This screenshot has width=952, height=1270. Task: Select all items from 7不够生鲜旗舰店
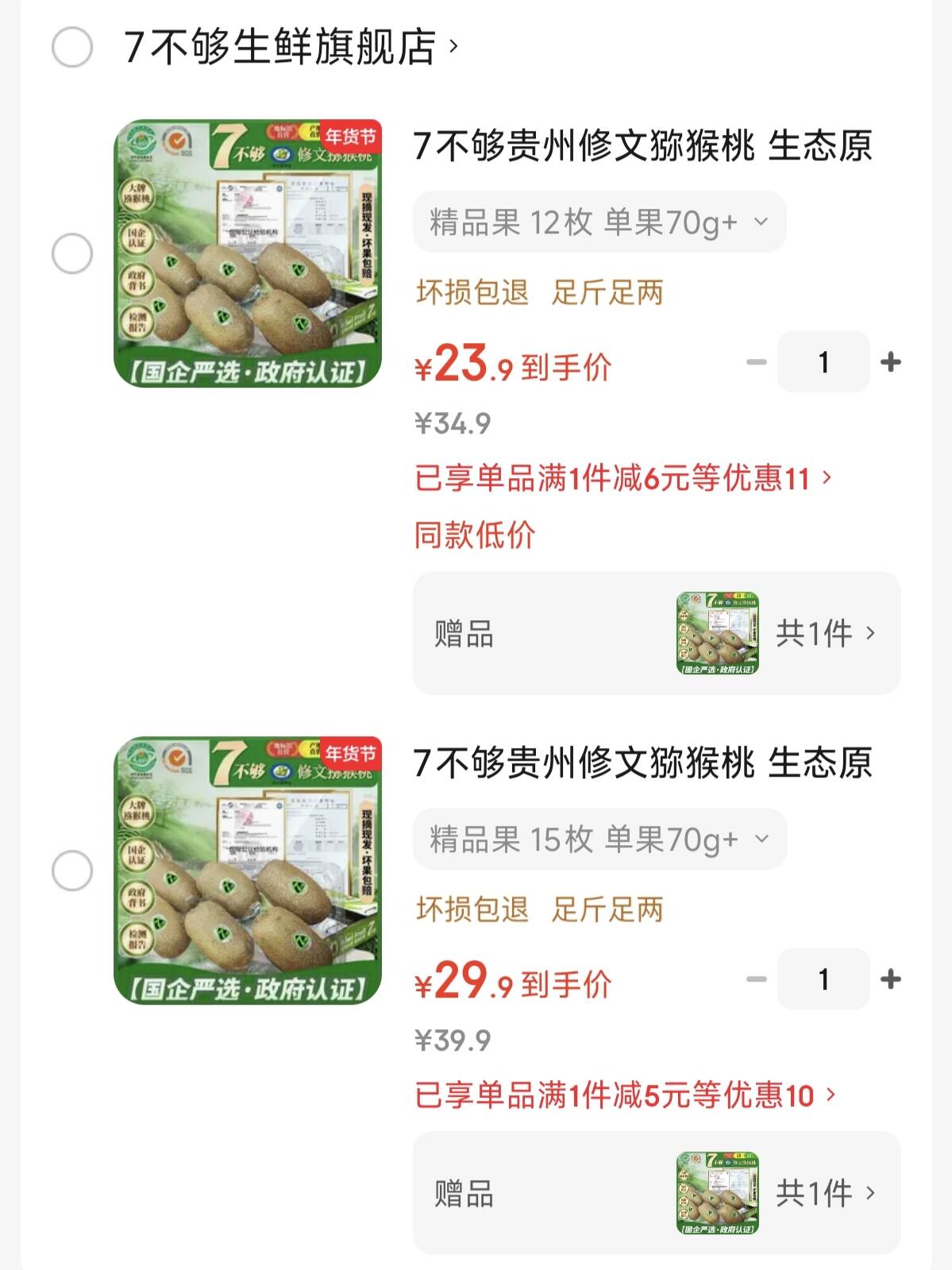(x=72, y=47)
